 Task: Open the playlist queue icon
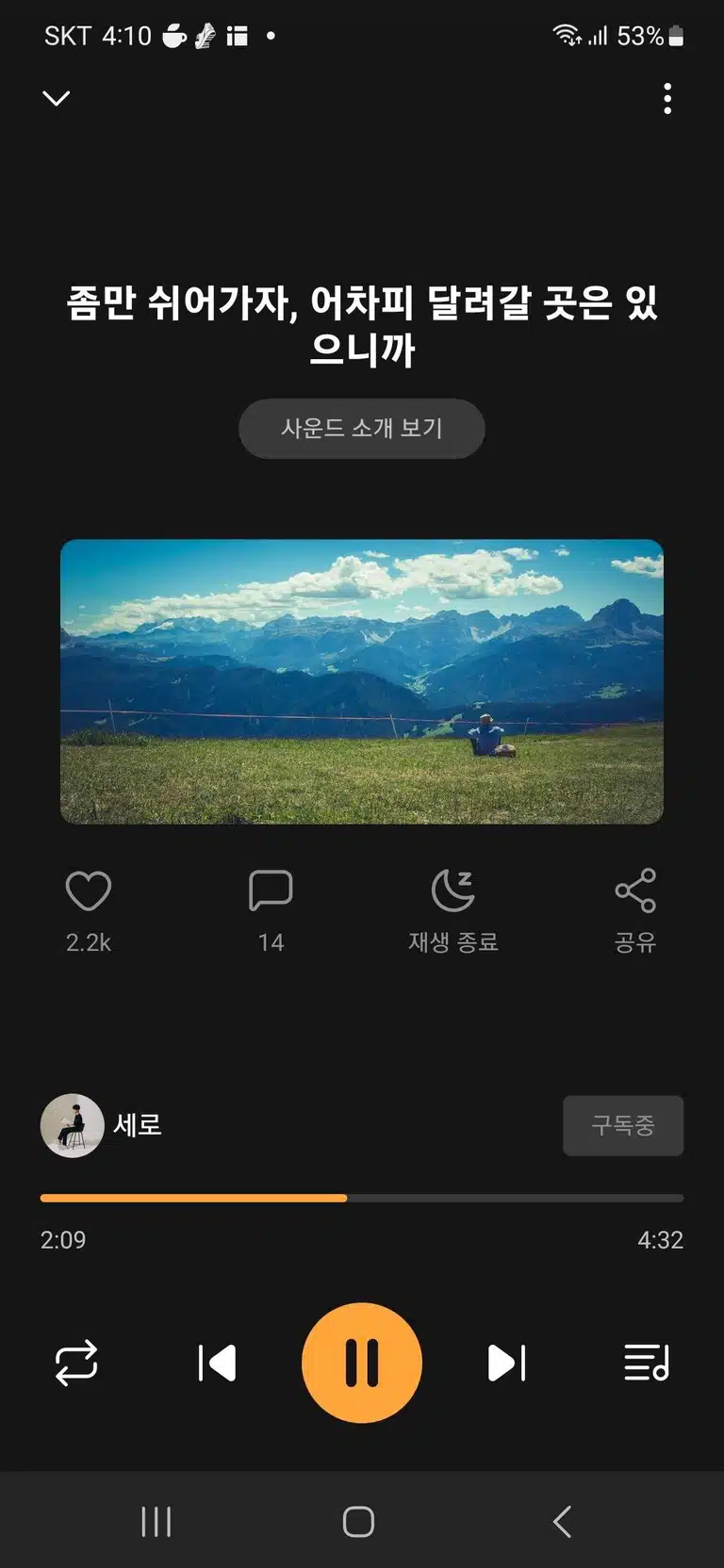647,1364
